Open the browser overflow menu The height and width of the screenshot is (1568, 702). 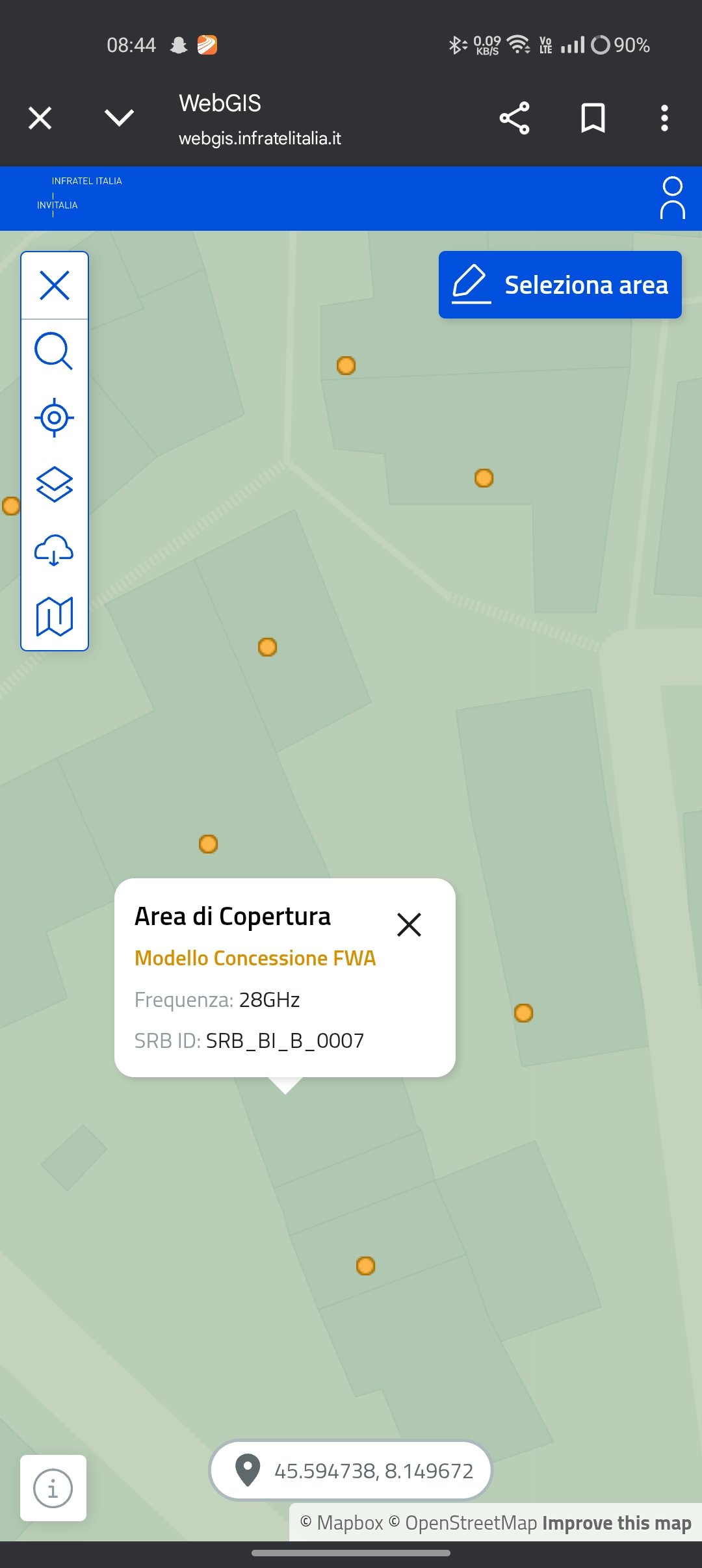[x=664, y=118]
